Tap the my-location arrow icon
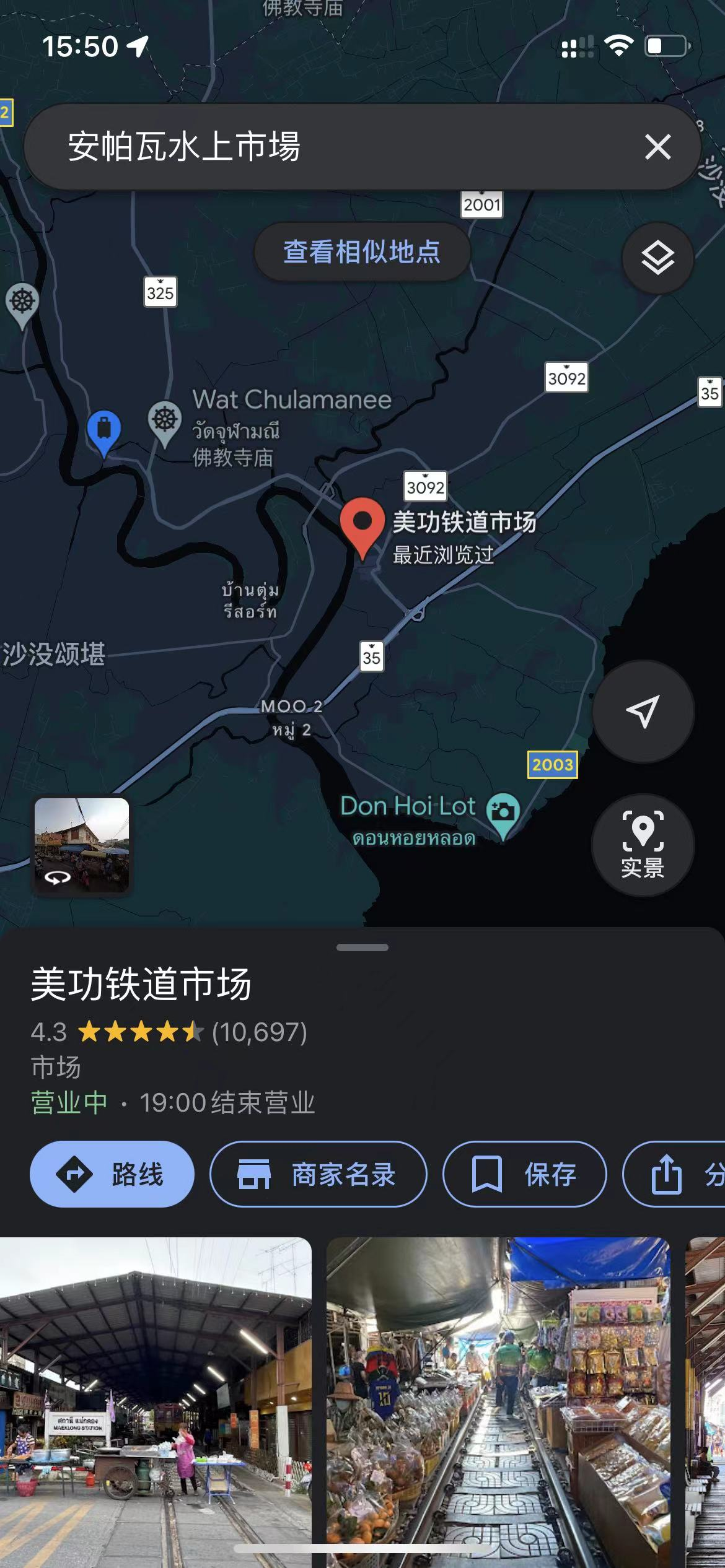 643,712
